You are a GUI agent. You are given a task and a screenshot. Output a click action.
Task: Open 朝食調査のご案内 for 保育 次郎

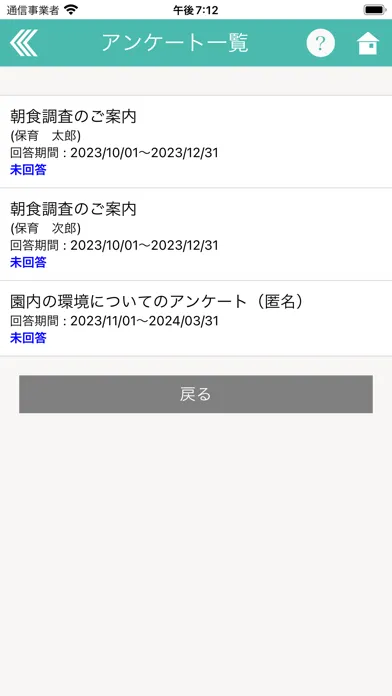pyautogui.click(x=196, y=234)
